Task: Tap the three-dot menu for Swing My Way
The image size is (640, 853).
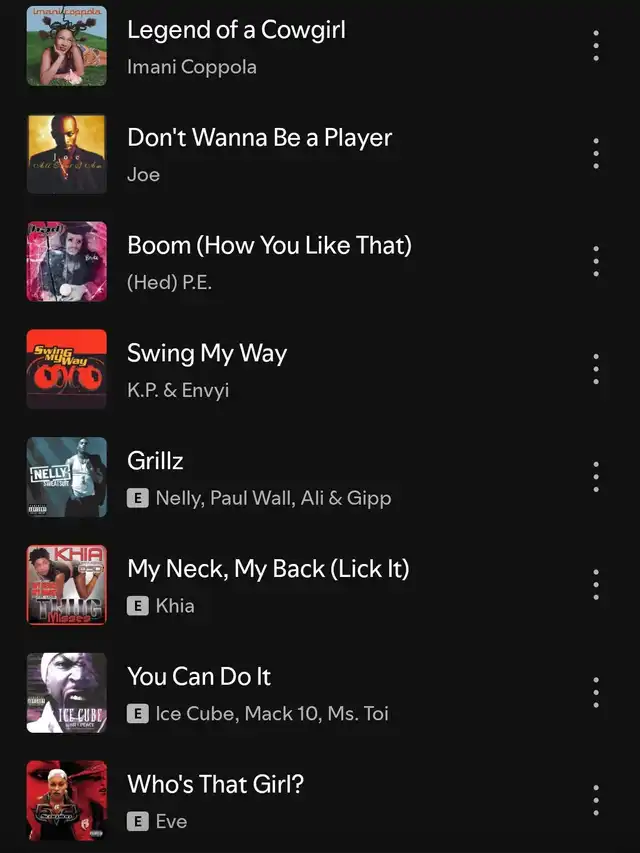Action: (x=596, y=369)
